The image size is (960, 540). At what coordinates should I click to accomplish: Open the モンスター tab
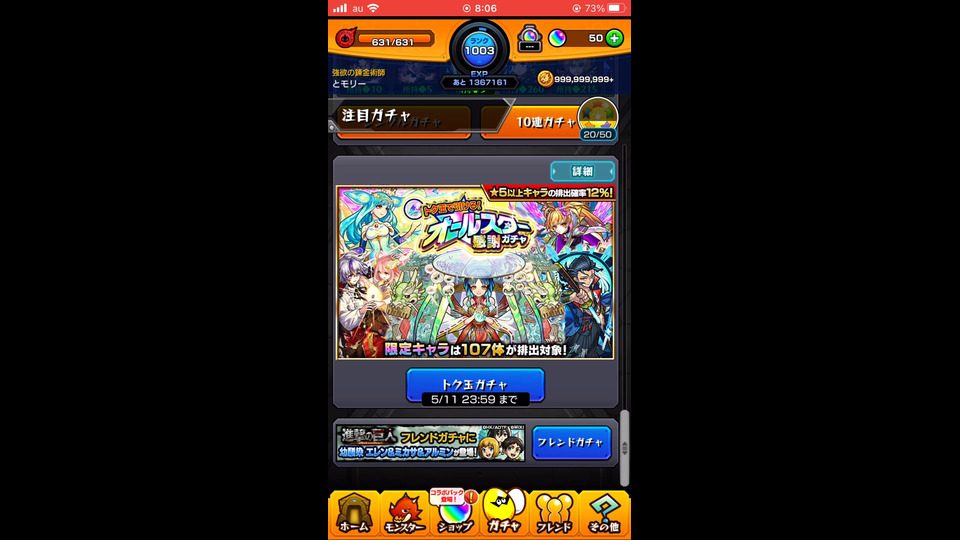[x=404, y=514]
